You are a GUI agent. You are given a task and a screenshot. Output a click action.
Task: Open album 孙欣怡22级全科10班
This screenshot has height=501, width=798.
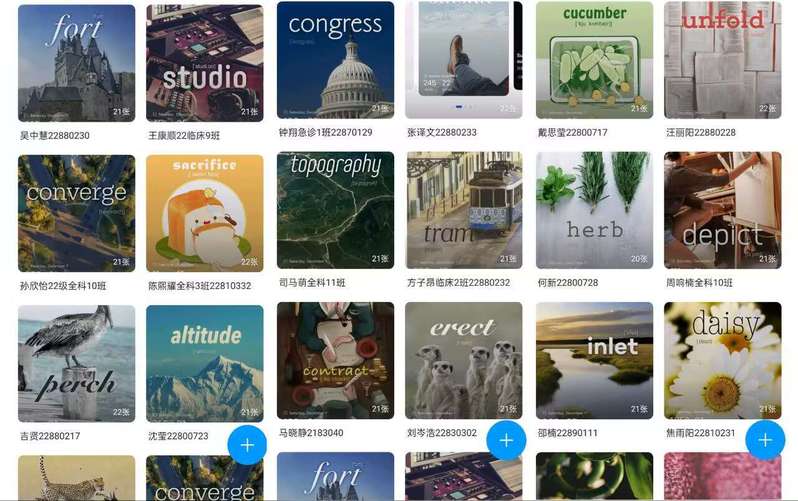76,212
